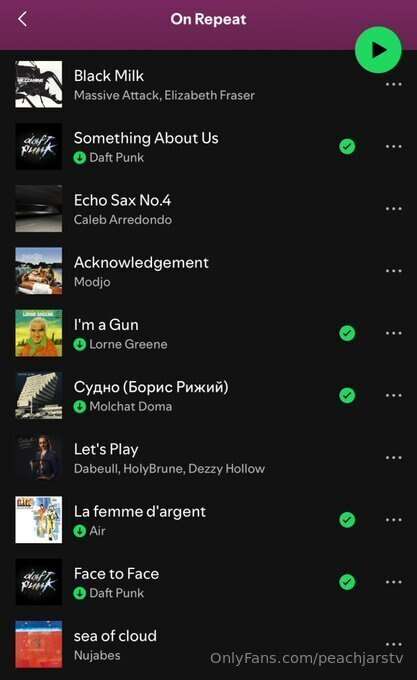
Task: Open more options for Face to Face
Action: [x=393, y=582]
